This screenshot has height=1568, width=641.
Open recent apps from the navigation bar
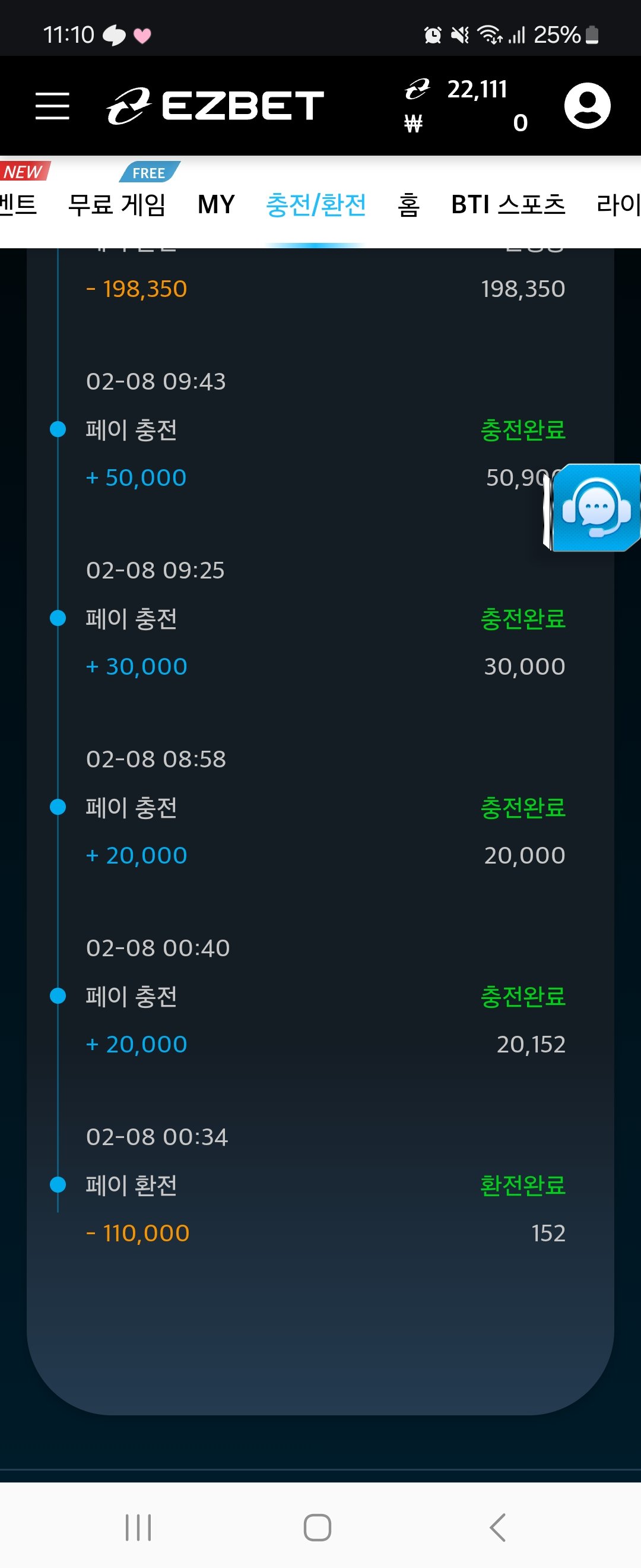138,1527
